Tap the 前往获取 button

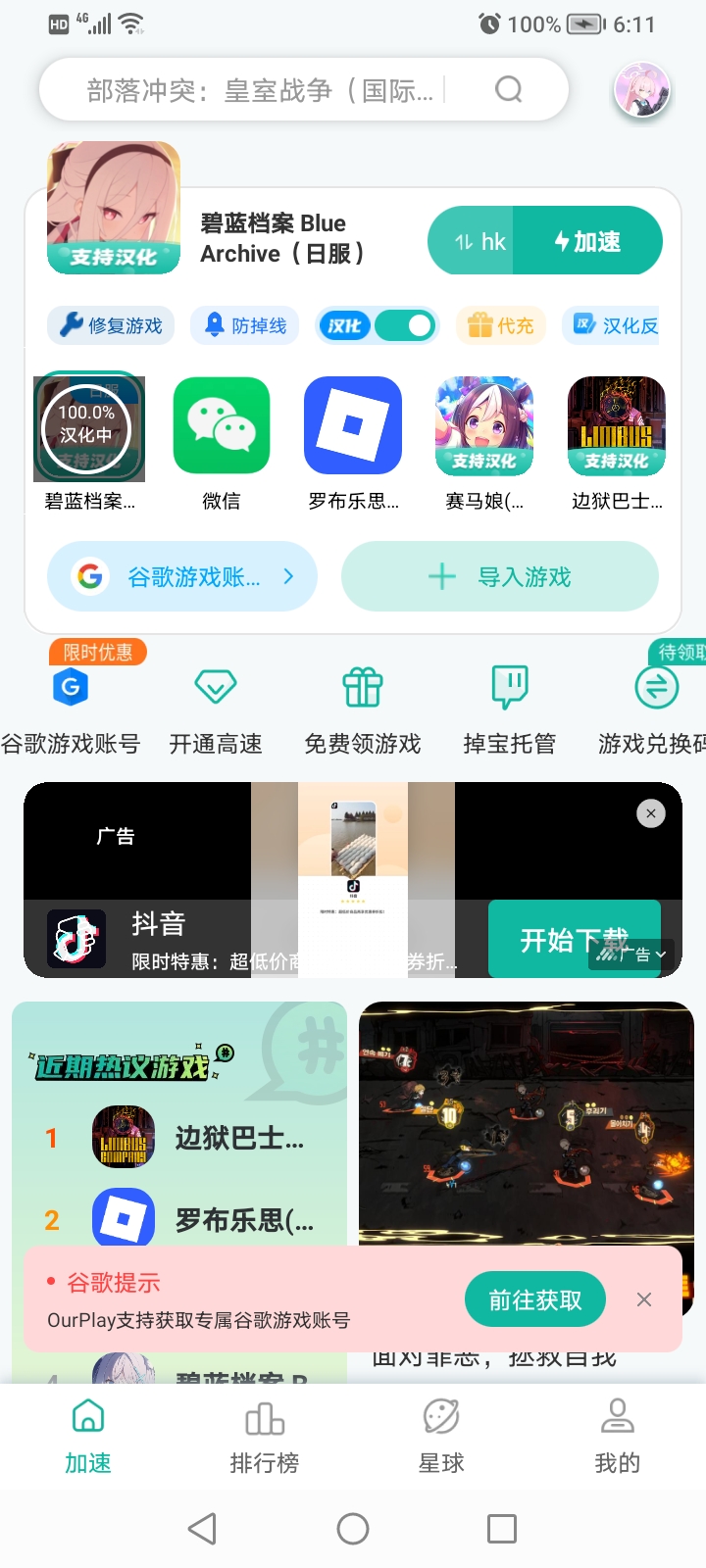pyautogui.click(x=535, y=1299)
